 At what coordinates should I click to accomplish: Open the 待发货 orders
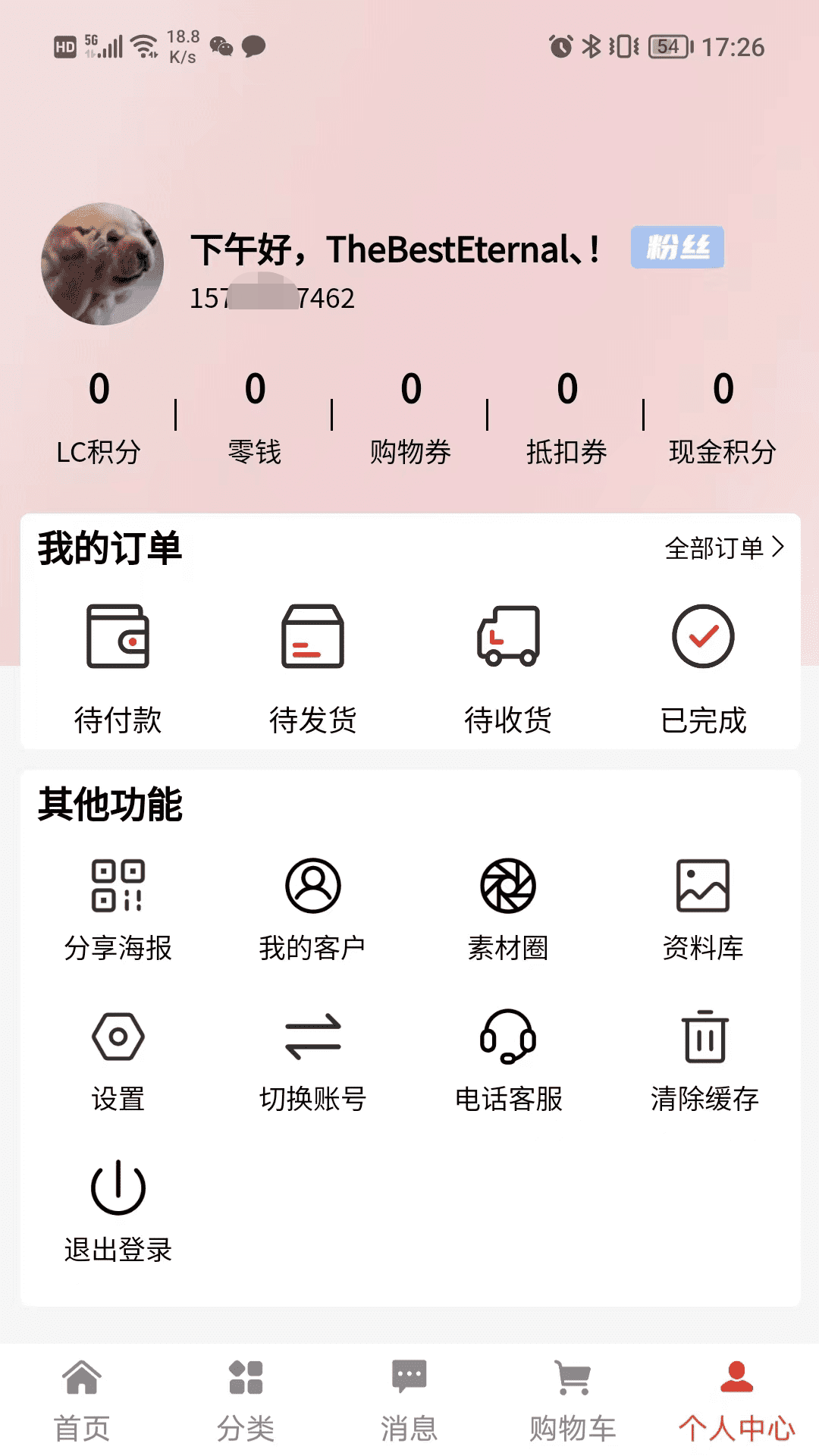point(313,669)
